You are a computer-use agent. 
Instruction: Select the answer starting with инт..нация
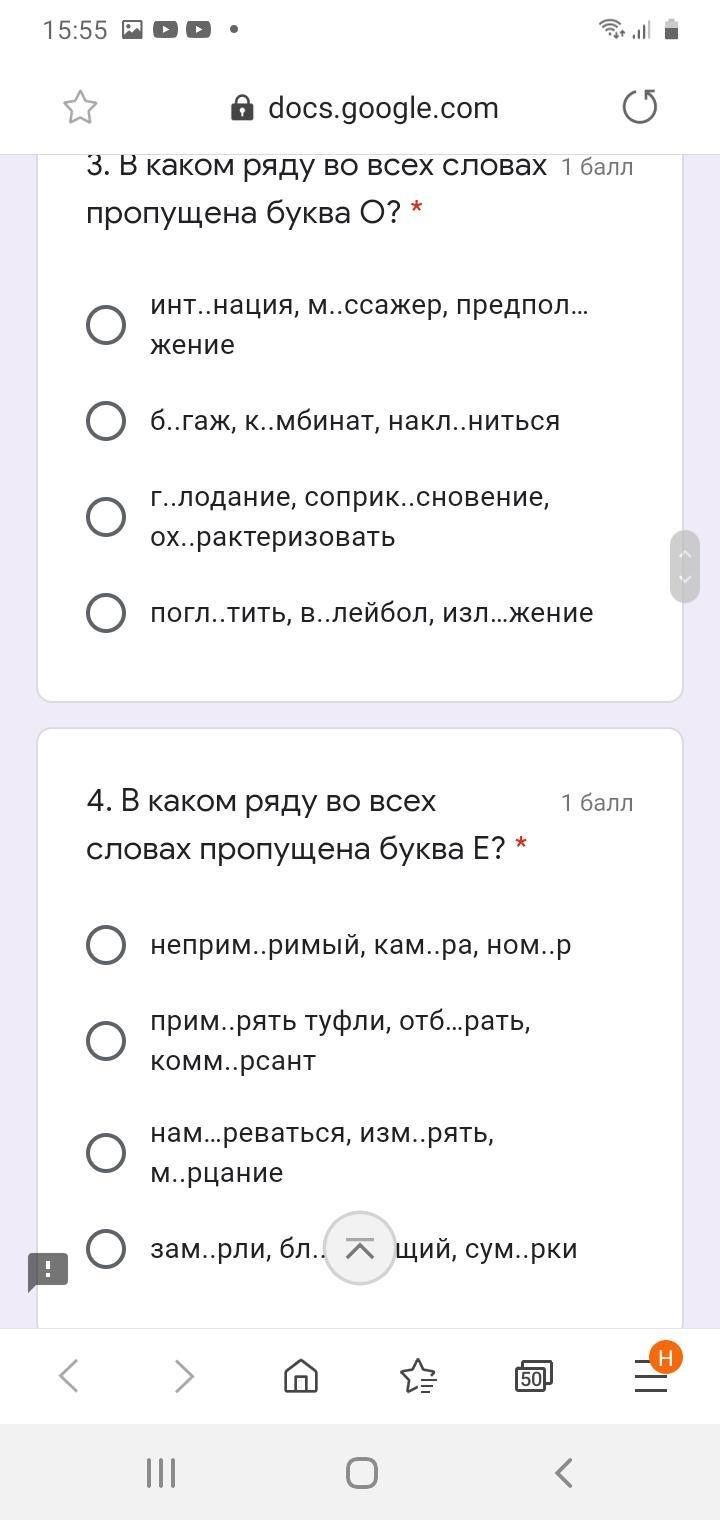(x=106, y=325)
